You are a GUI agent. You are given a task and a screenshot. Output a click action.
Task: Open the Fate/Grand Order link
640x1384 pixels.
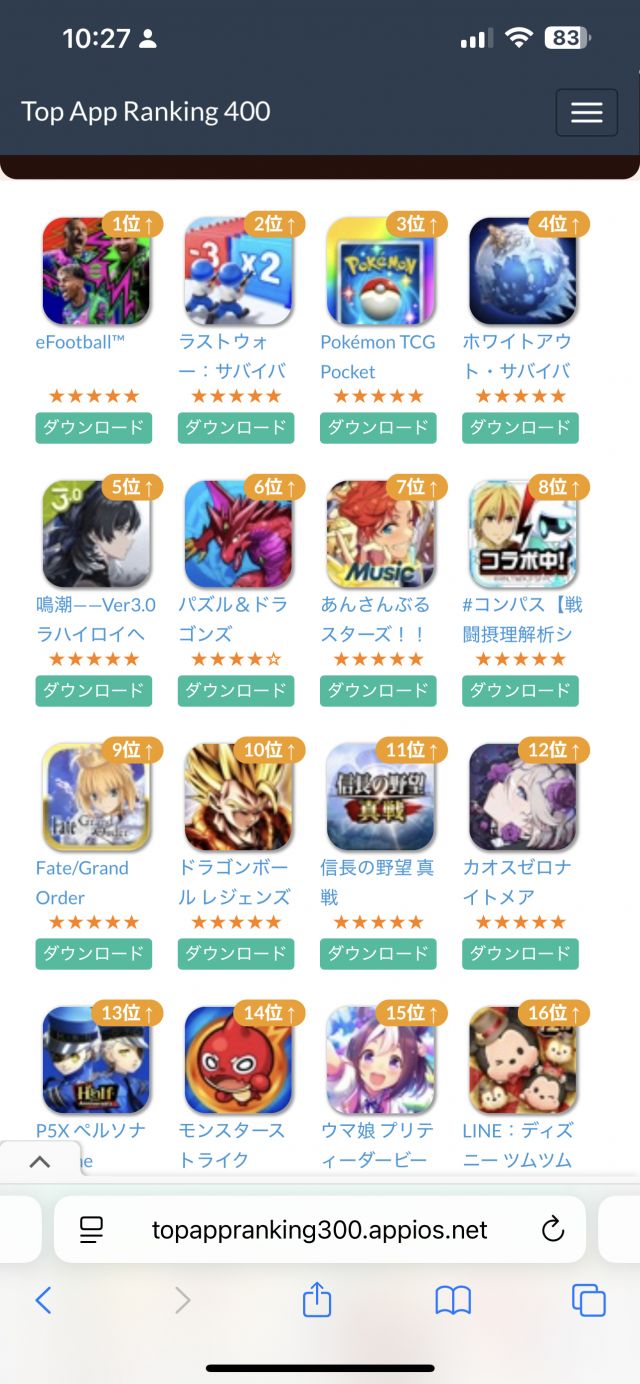click(82, 882)
